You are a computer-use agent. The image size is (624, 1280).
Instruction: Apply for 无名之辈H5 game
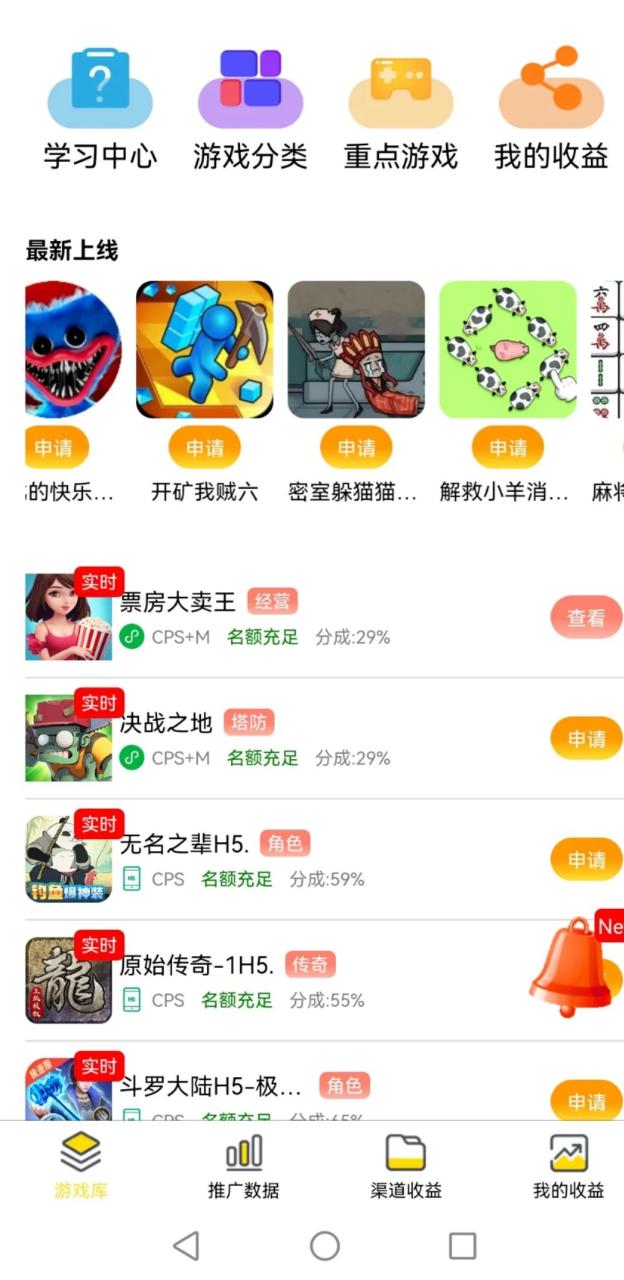(x=586, y=860)
